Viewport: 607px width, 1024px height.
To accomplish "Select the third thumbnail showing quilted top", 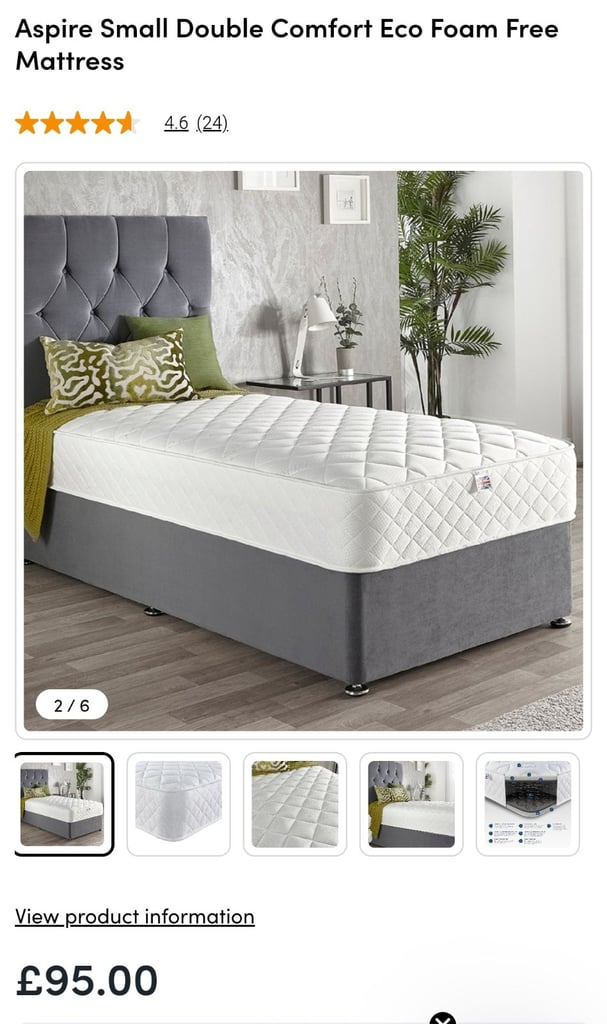I will [x=295, y=804].
